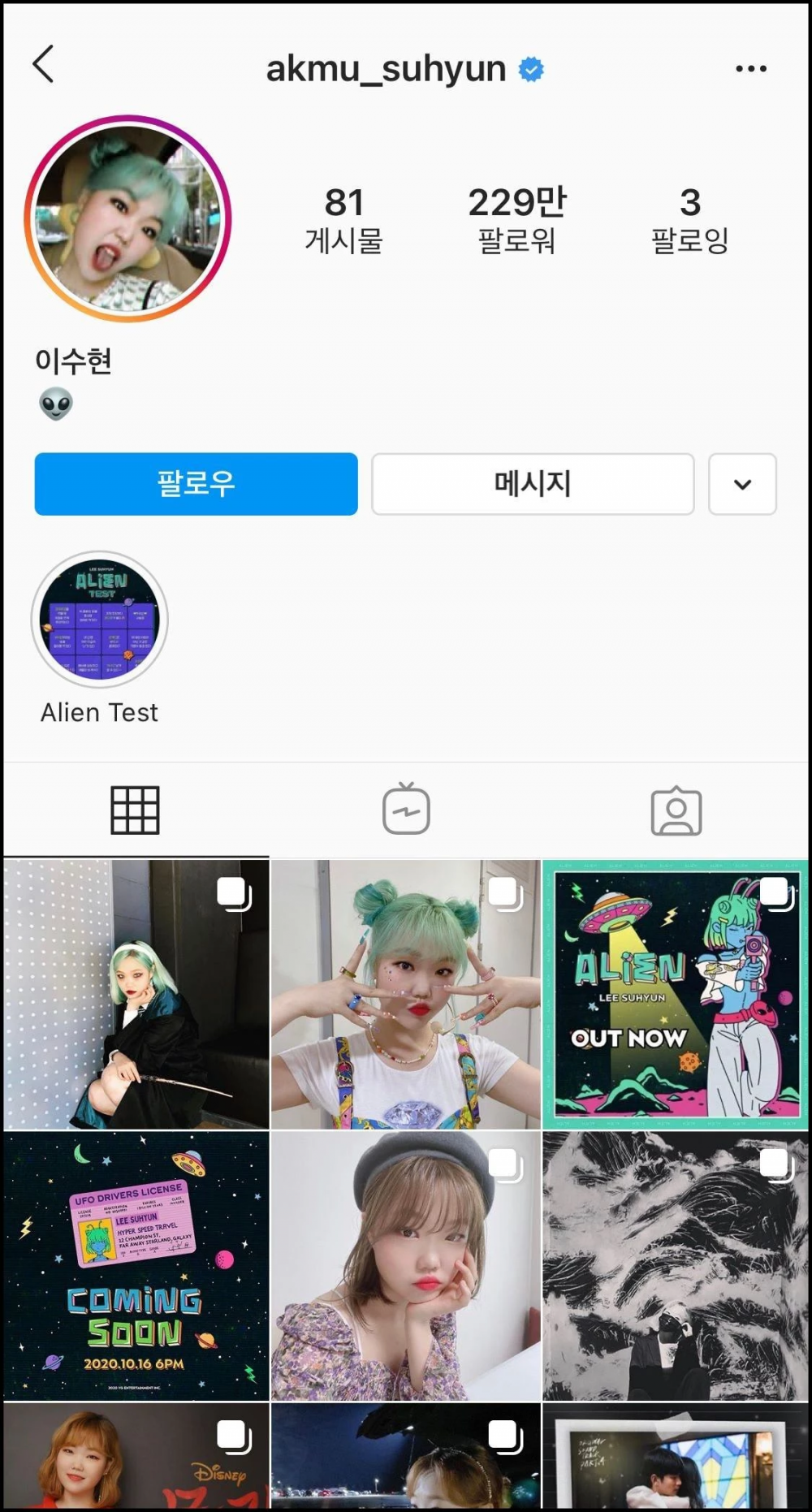Go back using the top-left arrow

pos(44,65)
